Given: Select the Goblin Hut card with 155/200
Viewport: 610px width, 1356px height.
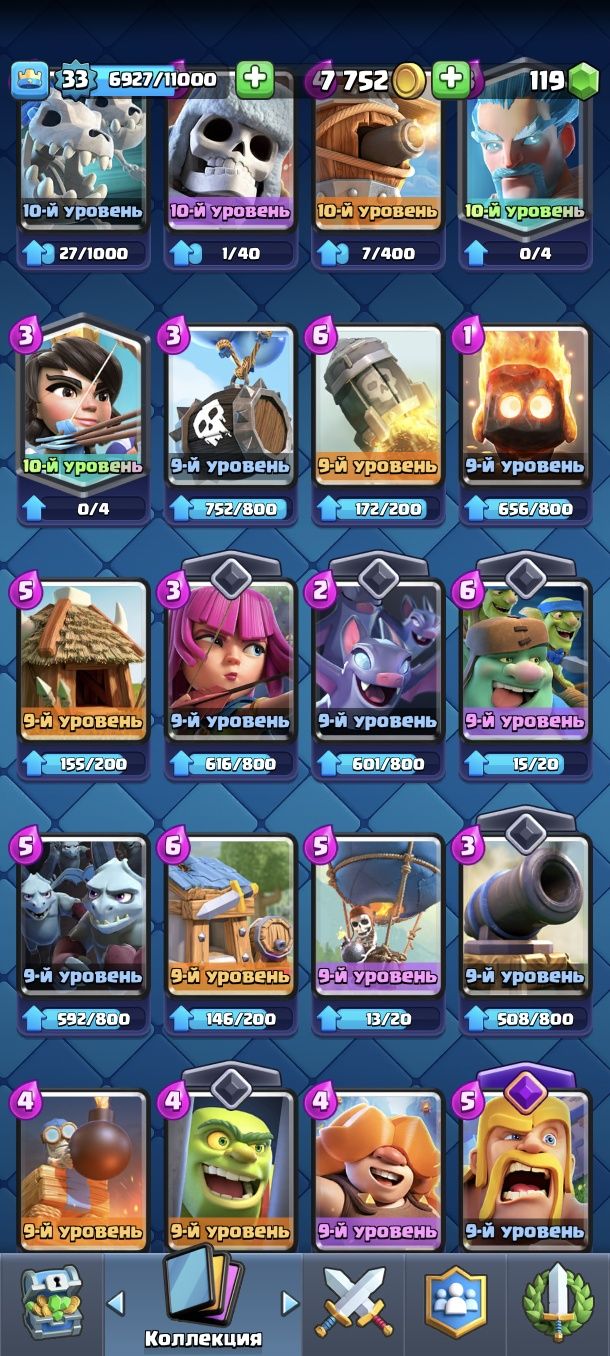Looking at the screenshot, I should (x=83, y=660).
